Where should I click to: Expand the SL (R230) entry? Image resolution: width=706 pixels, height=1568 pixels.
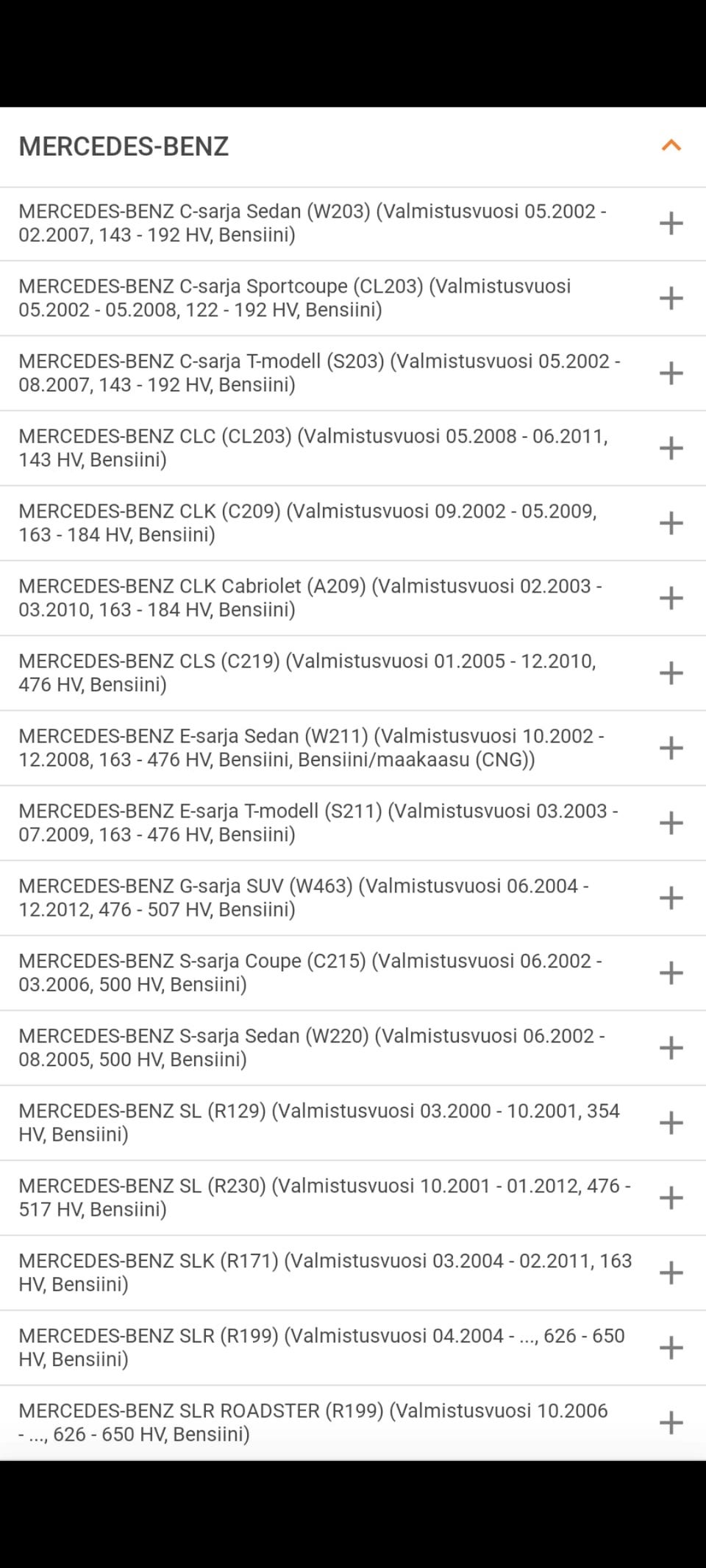671,1198
